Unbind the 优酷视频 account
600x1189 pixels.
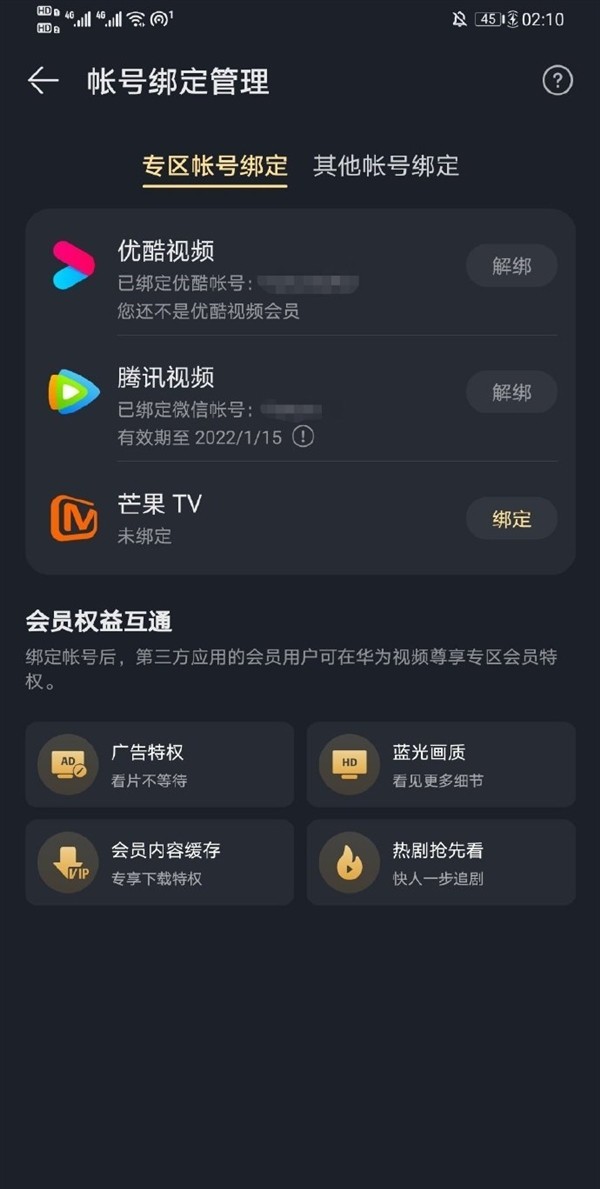(x=511, y=266)
